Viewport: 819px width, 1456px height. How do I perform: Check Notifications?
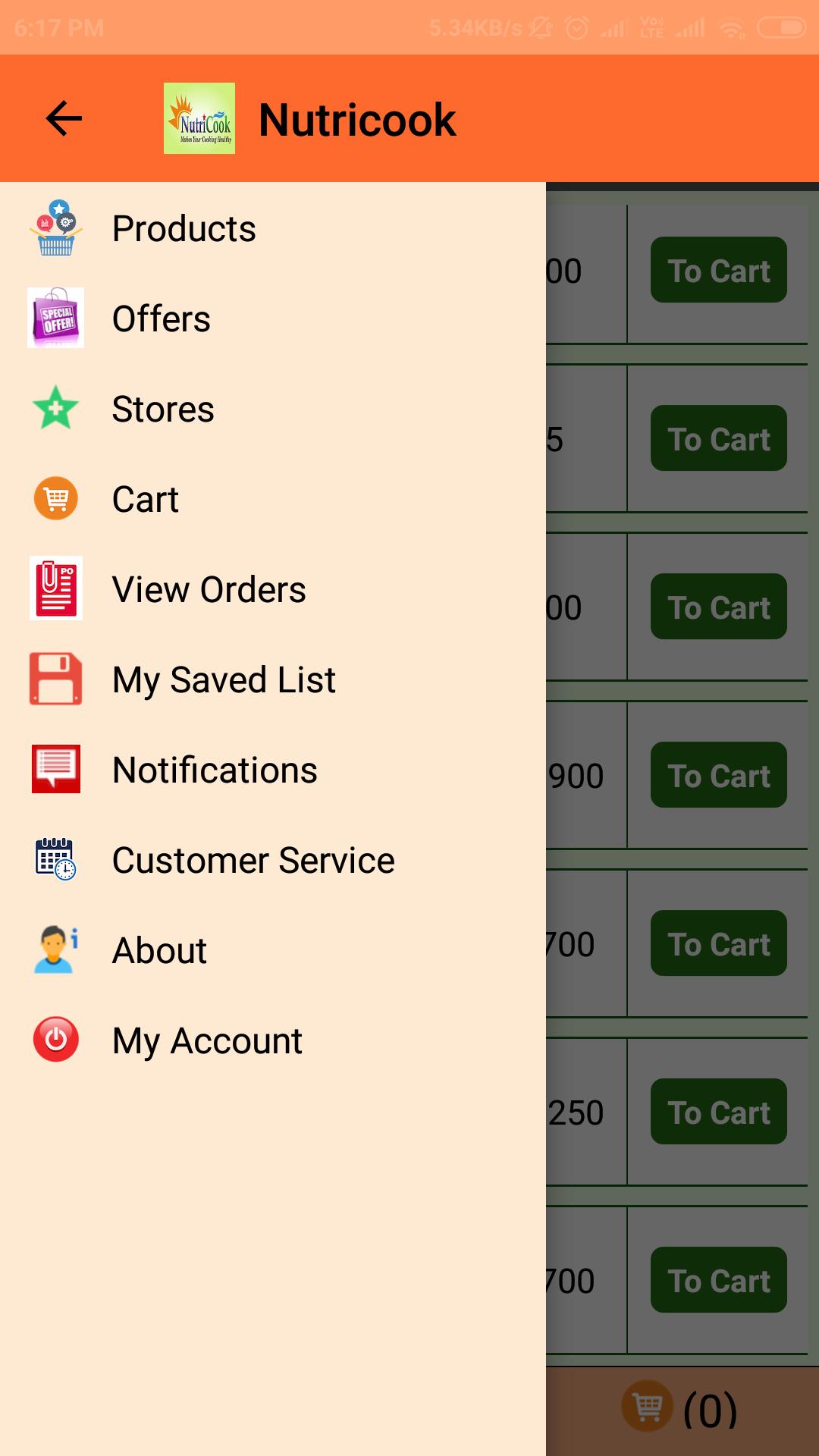(x=215, y=770)
